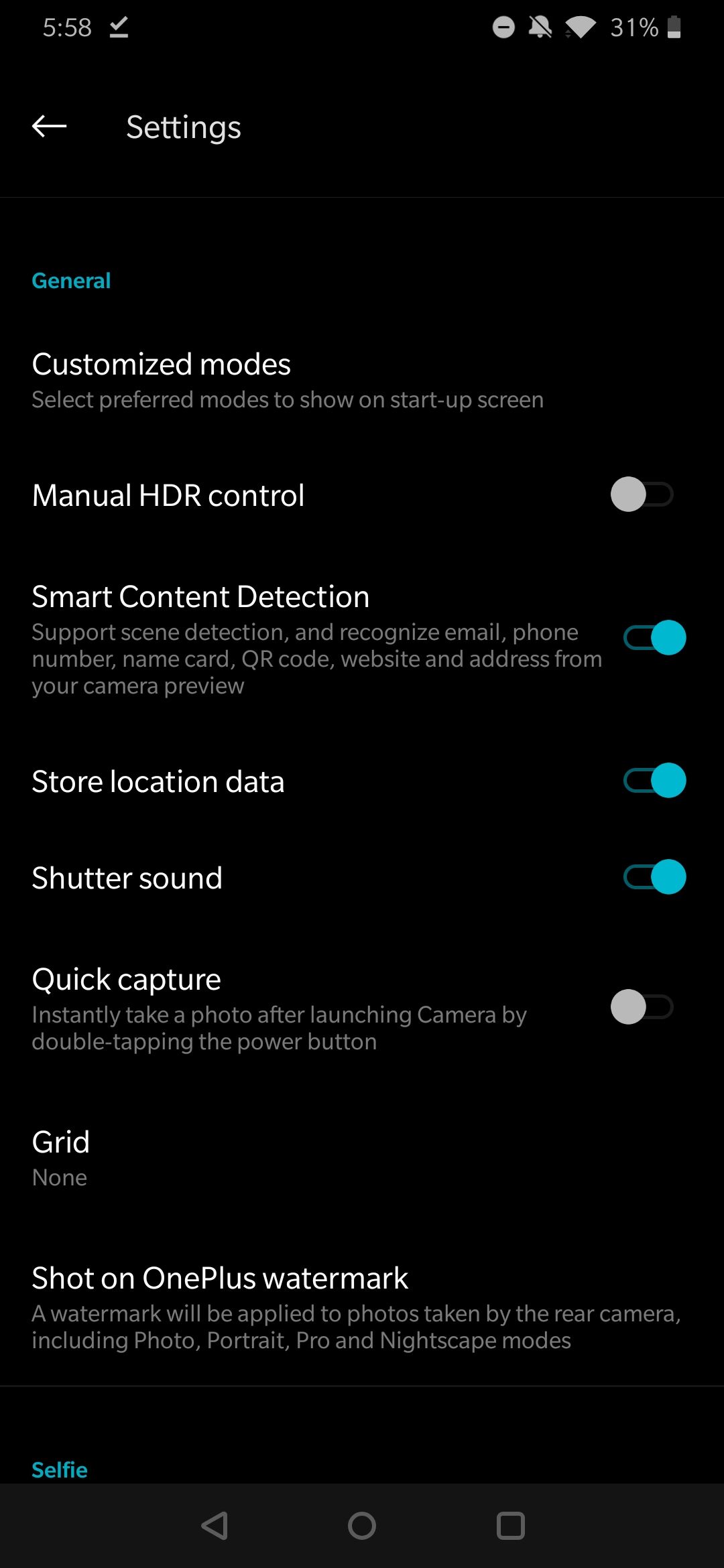
Task: Enable Quick capture
Action: click(642, 1006)
